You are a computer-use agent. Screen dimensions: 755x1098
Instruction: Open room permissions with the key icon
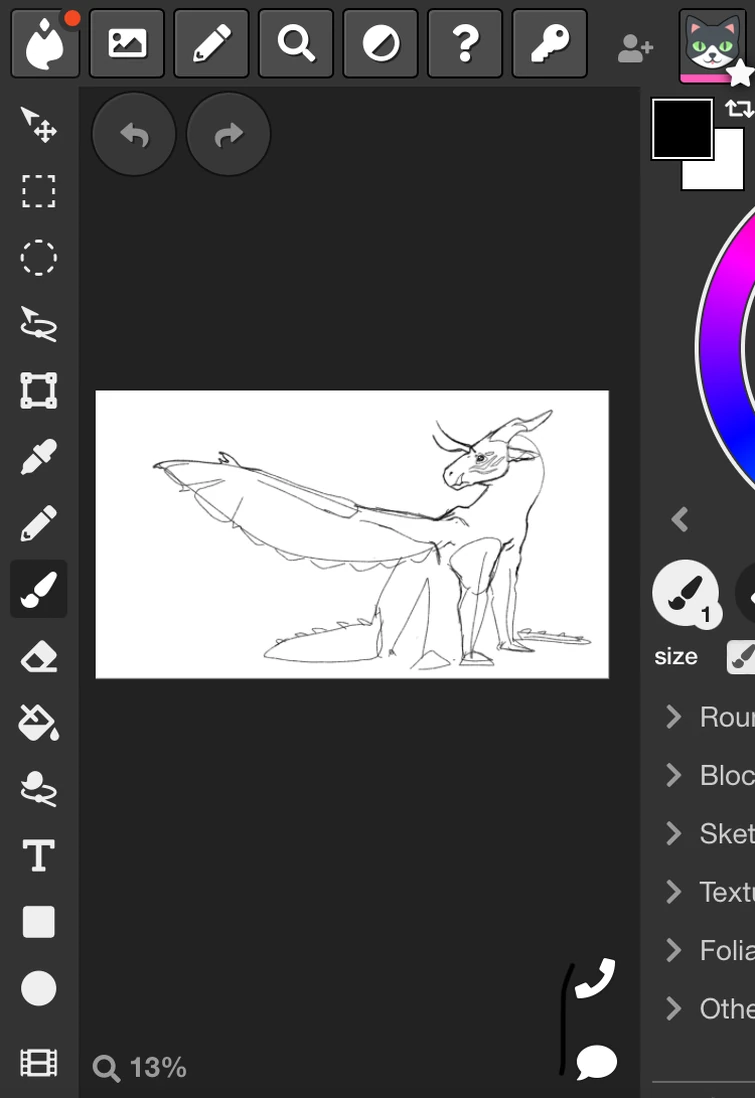click(550, 43)
